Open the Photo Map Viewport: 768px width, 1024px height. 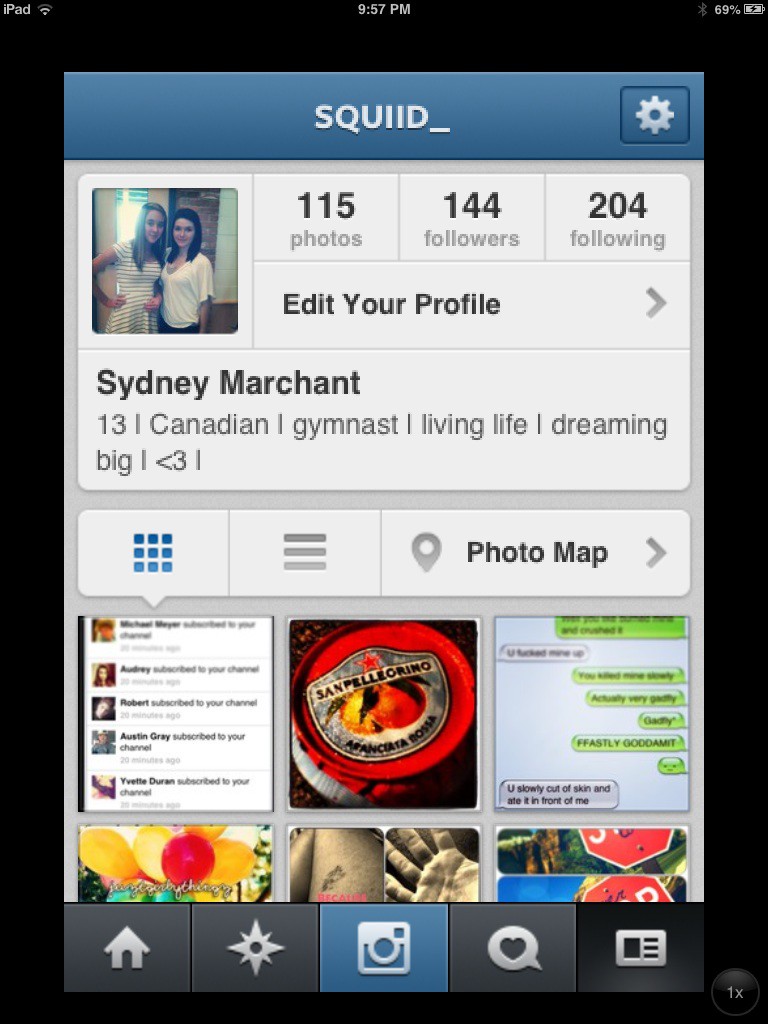pos(536,552)
